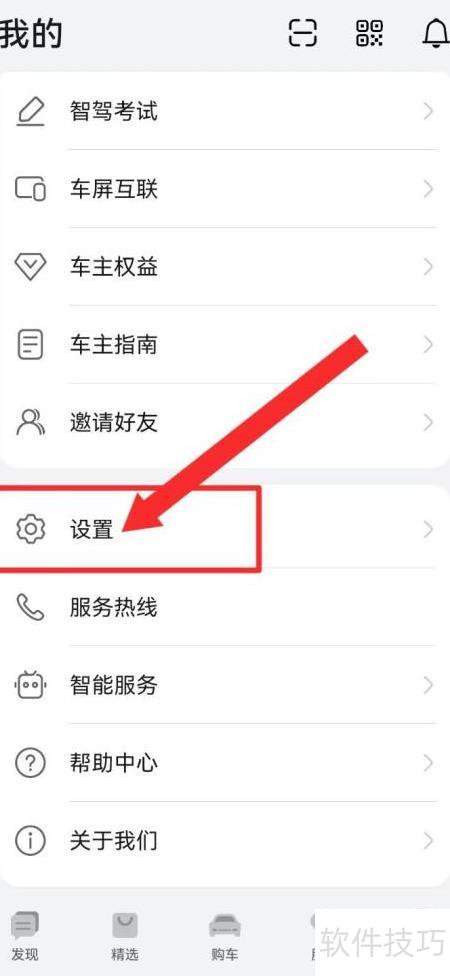Image resolution: width=450 pixels, height=976 pixels.
Task: Select 邀请好友 row
Action: pyautogui.click(x=225, y=423)
